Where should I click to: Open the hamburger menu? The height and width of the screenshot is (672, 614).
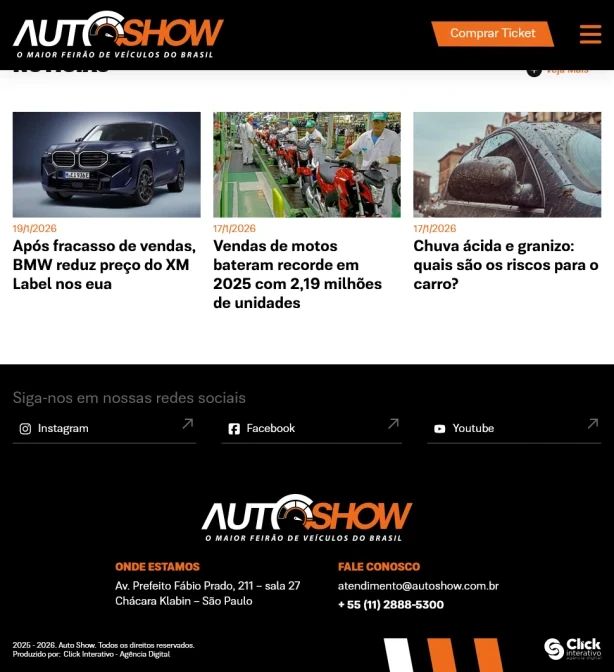click(x=590, y=34)
